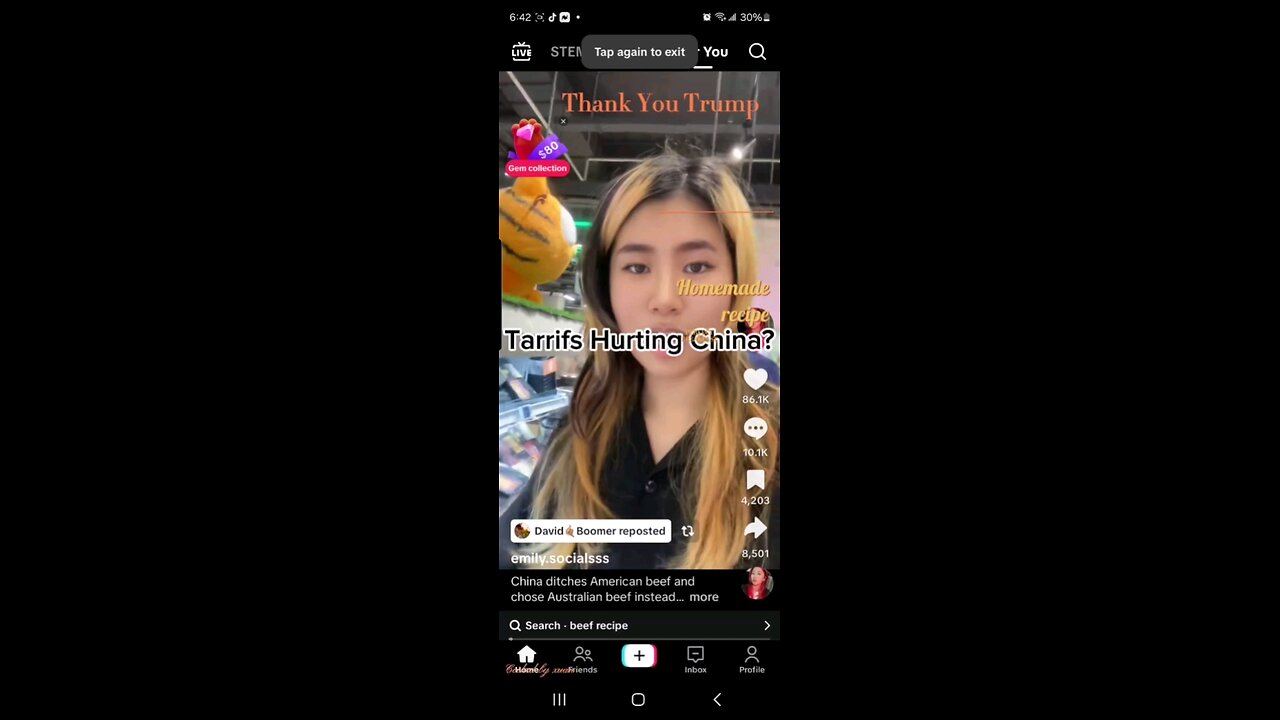Close the Gem collection badge
The height and width of the screenshot is (720, 1280).
tap(563, 121)
